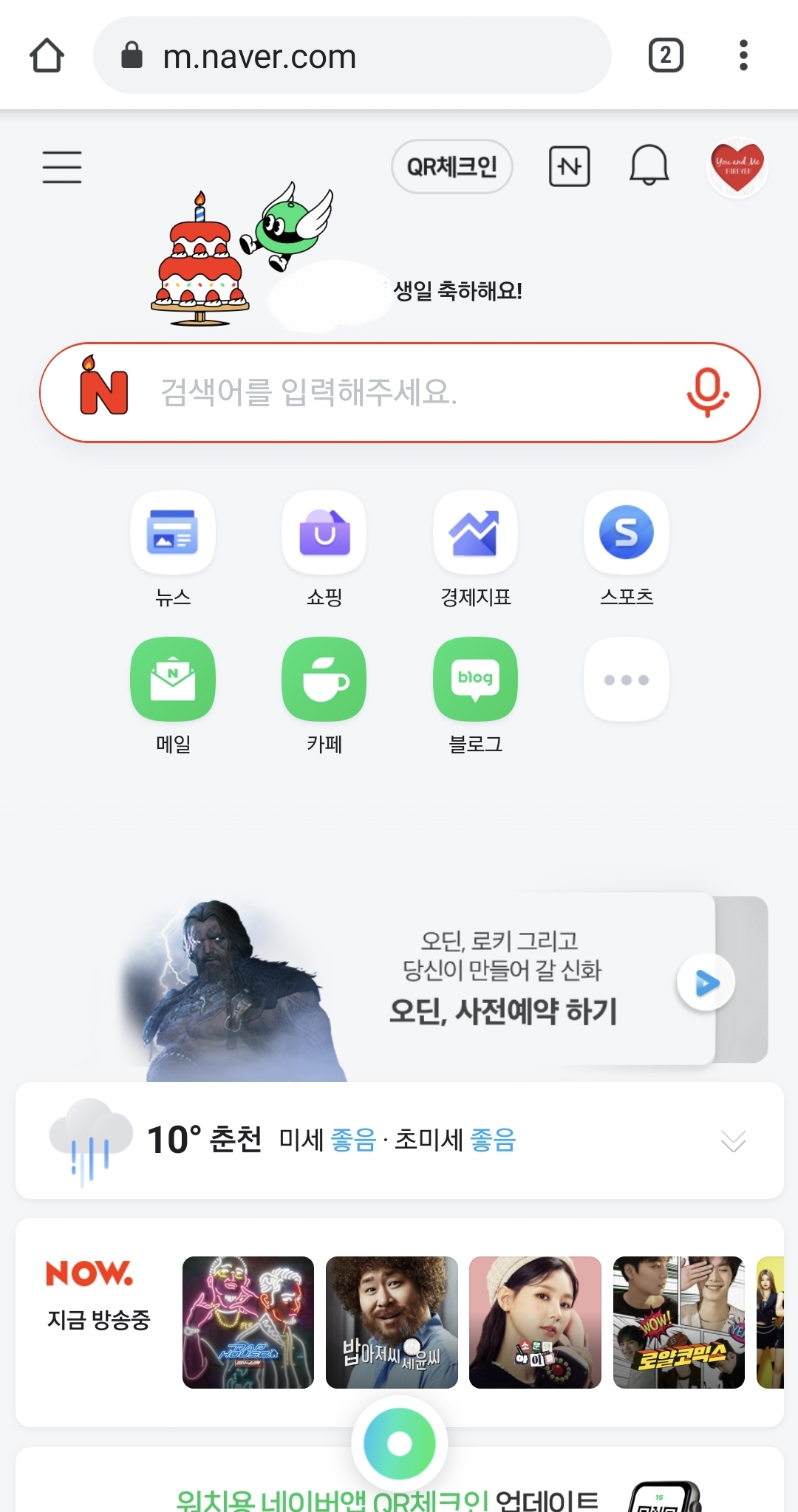798x1512 pixels.
Task: Expand the 춘천 weather card
Action: pos(733,1141)
